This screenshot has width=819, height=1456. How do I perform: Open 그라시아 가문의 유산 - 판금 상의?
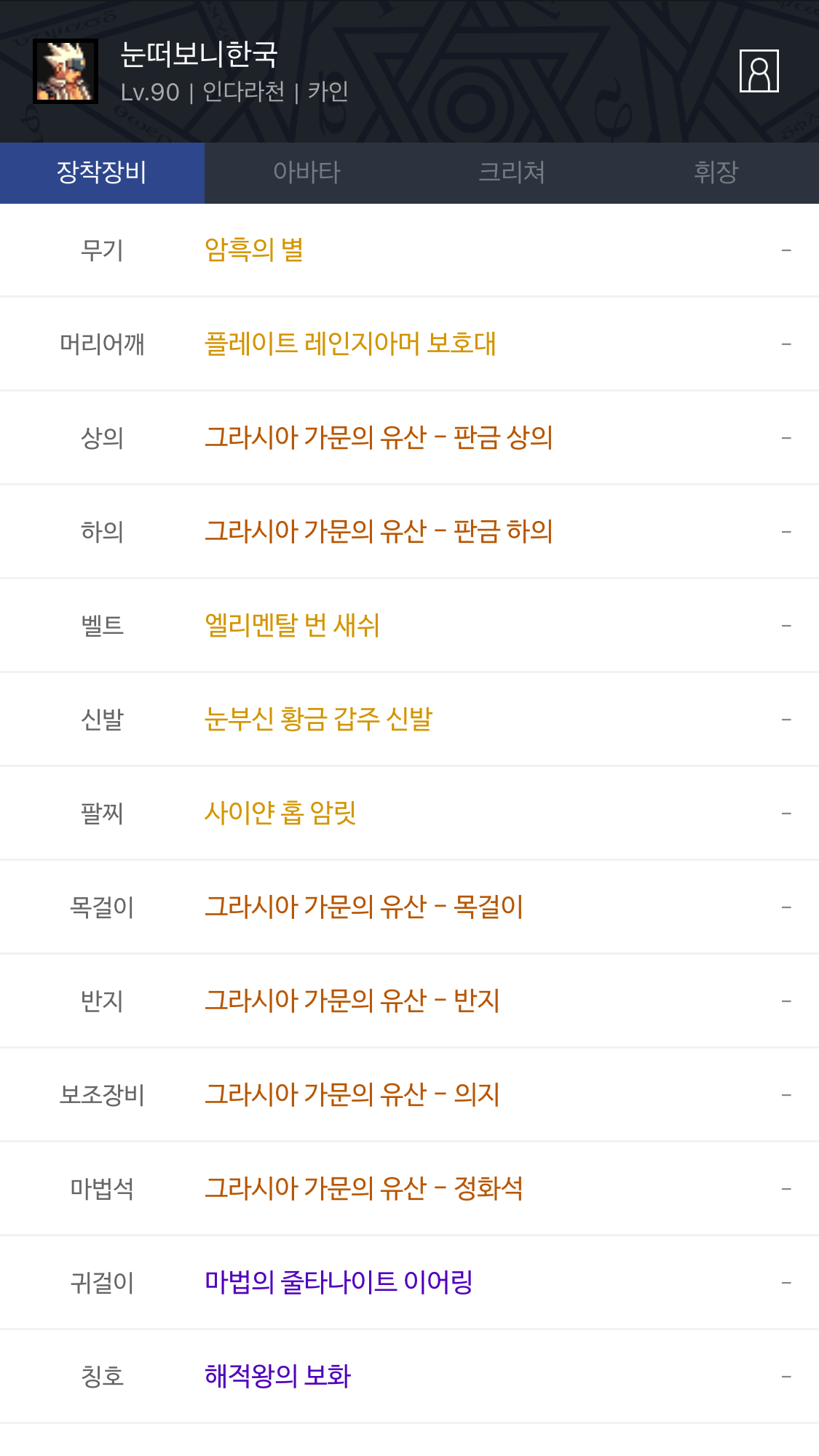tap(379, 438)
